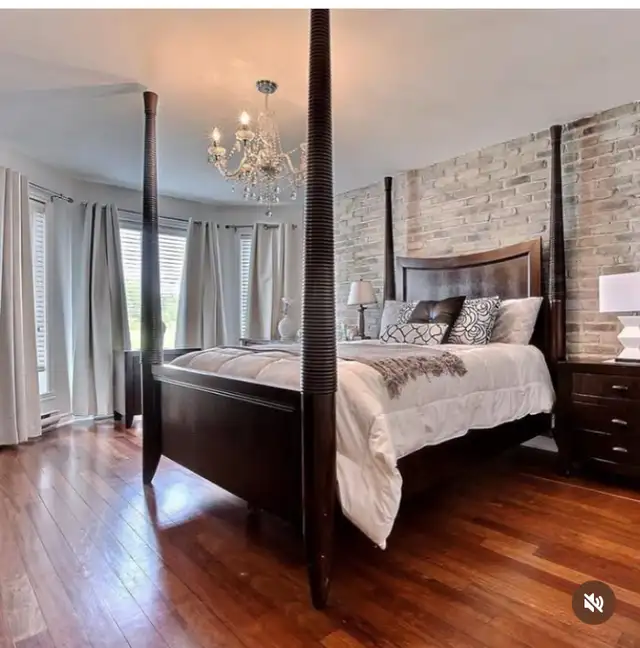Viewport: 640px width, 648px height.
Task: Unmute the video sound
Action: click(x=593, y=602)
